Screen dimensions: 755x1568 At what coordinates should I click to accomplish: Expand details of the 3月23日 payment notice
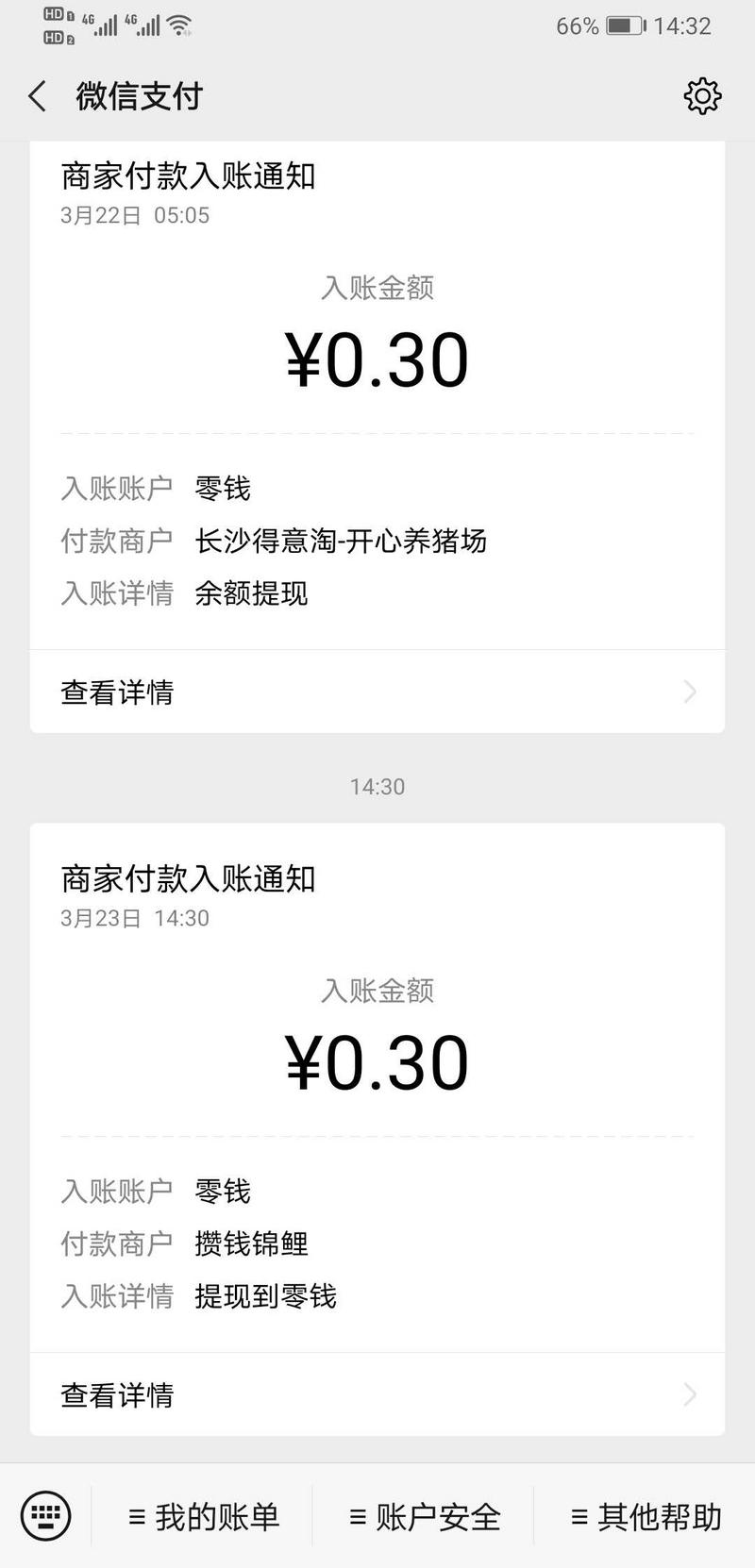[x=117, y=1393]
